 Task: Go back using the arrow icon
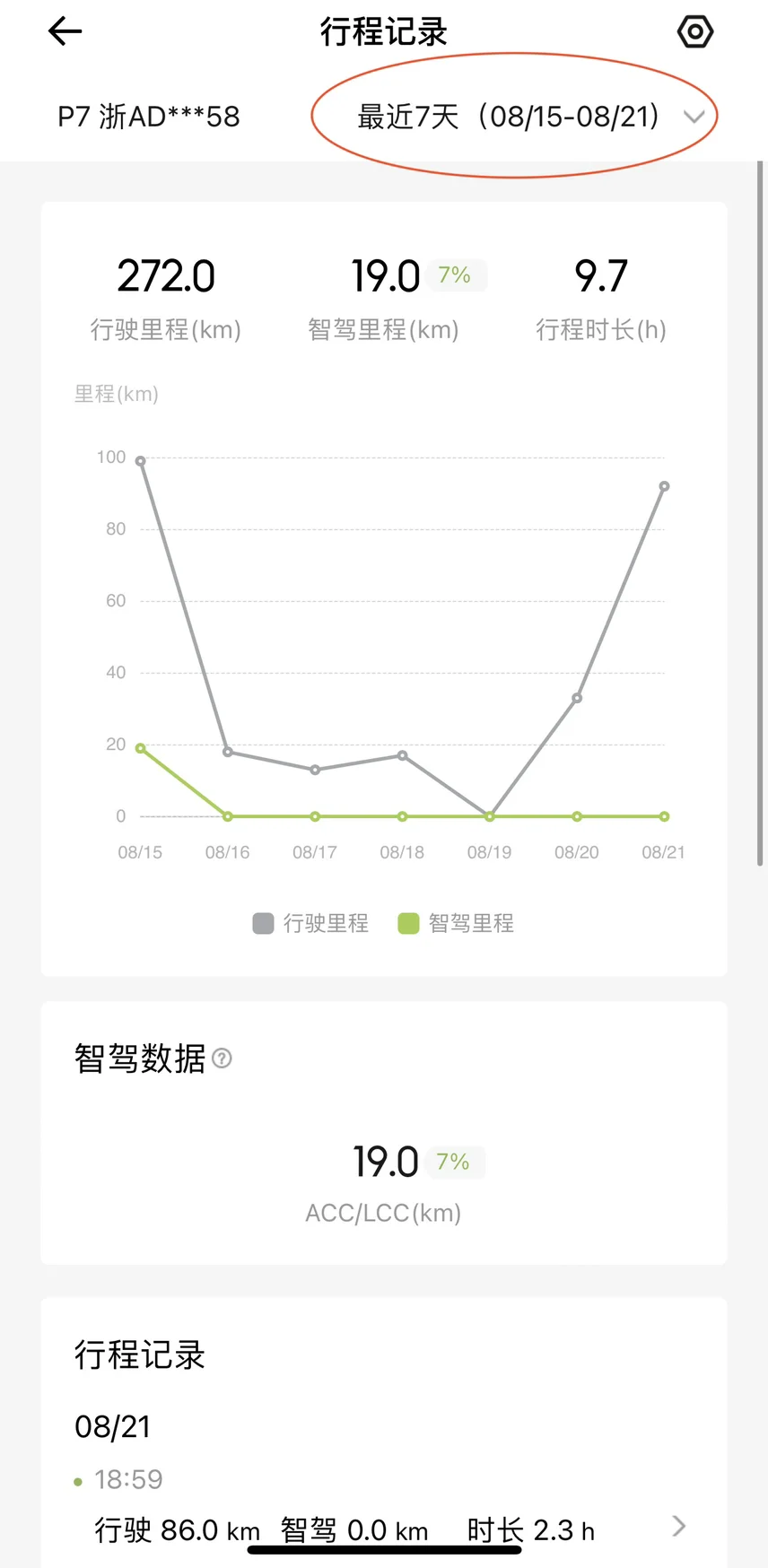65,32
